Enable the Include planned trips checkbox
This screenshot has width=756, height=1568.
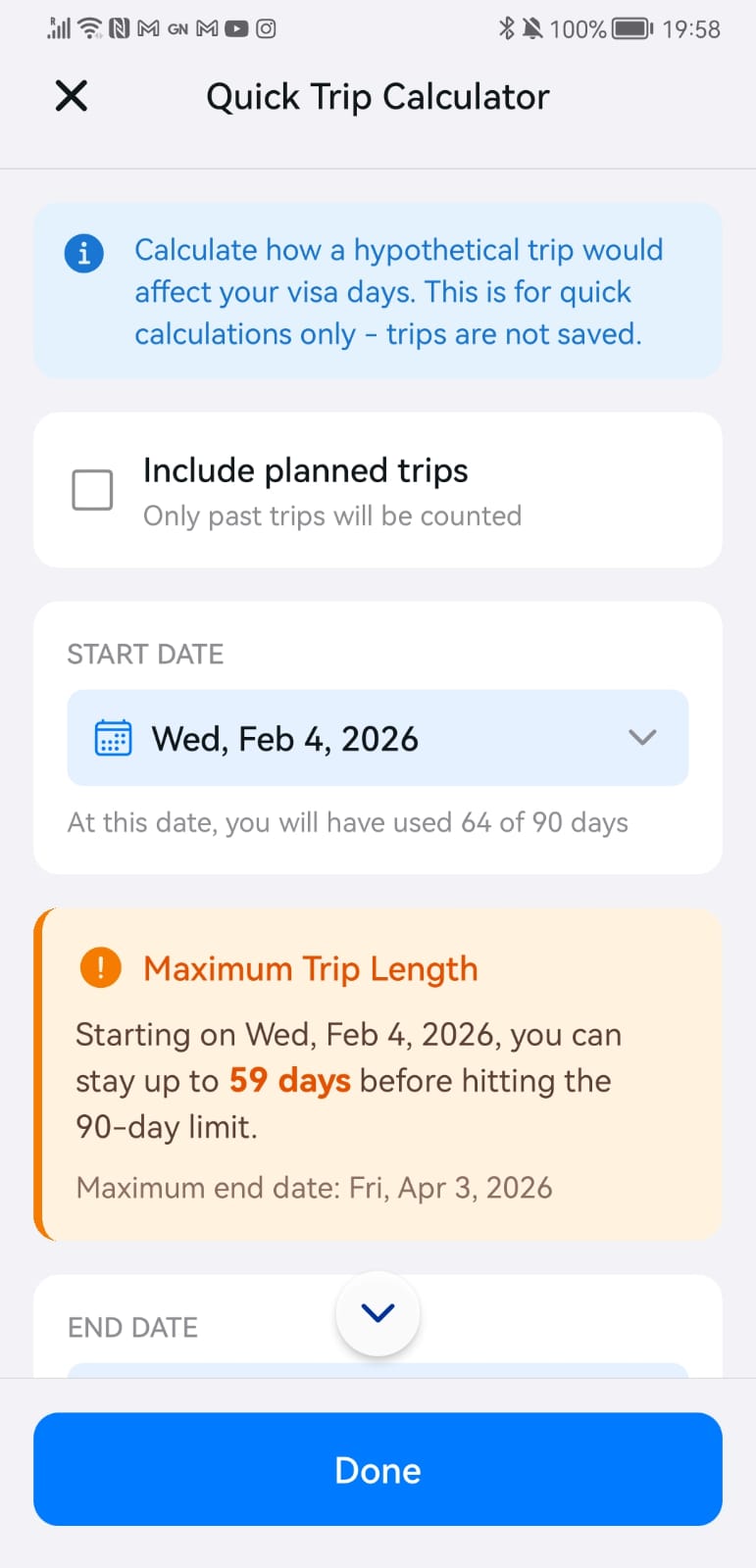coord(92,490)
